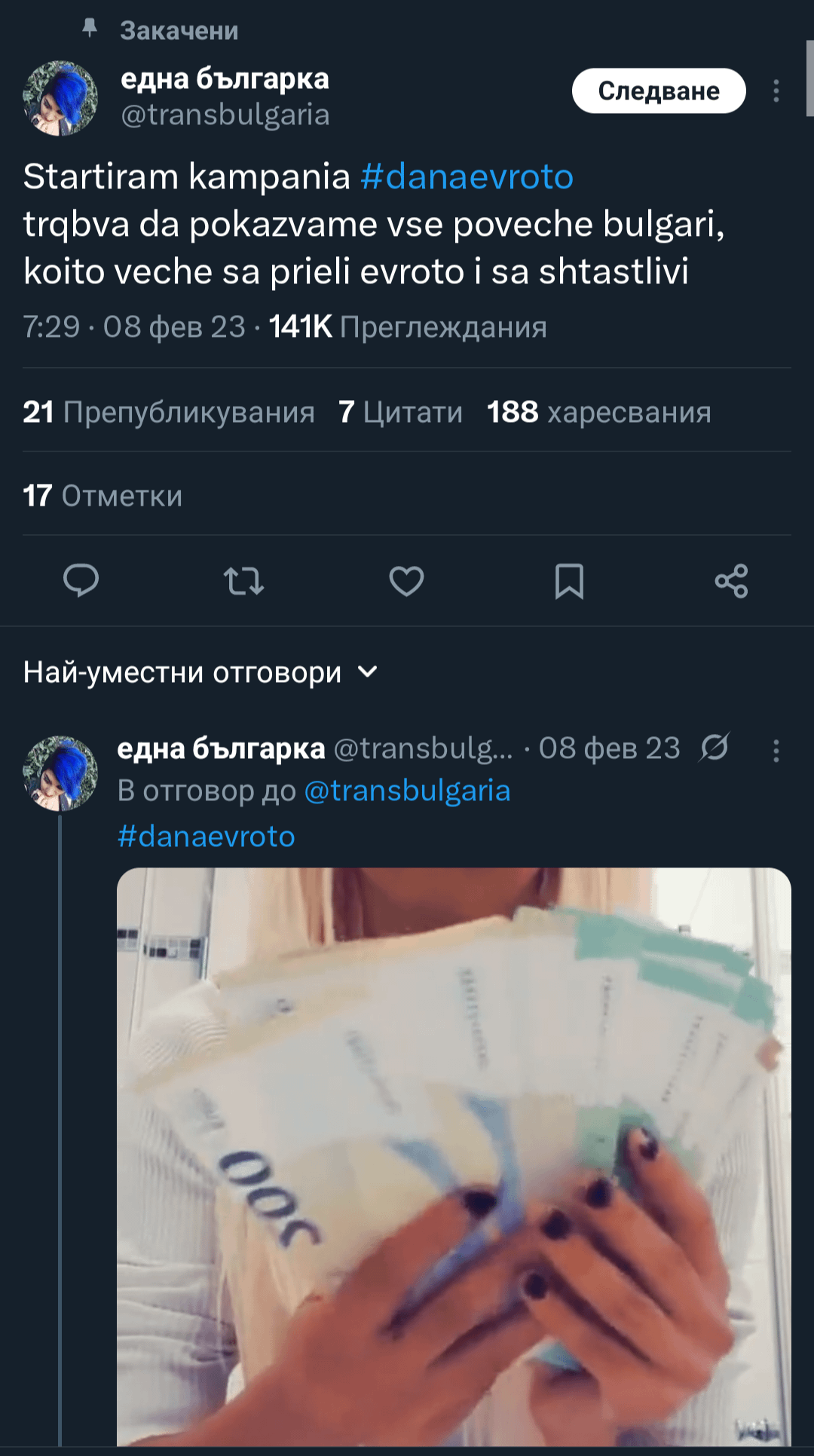Screen dimensions: 814x1456
Task: Like the tweet with the heart icon
Action: click(x=406, y=581)
